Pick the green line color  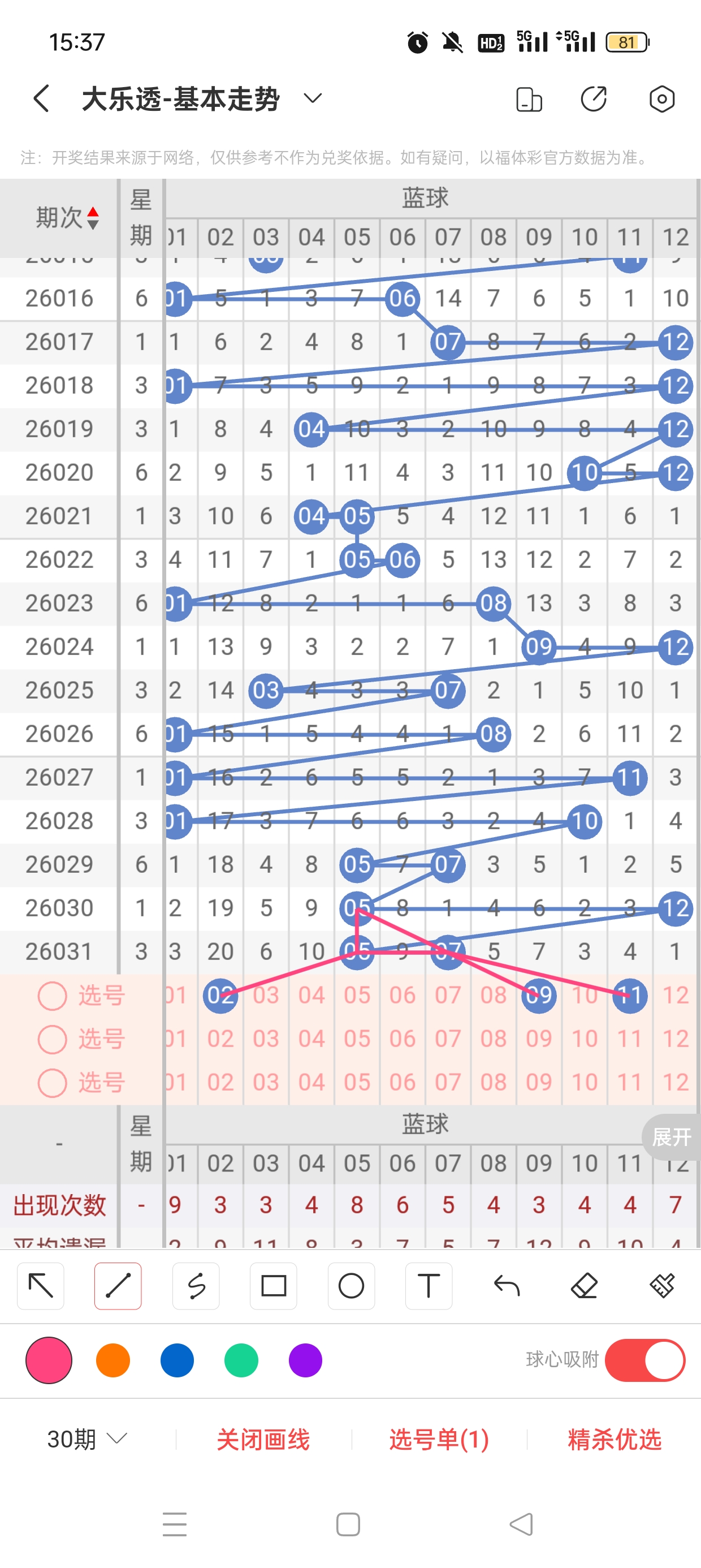(241, 1360)
